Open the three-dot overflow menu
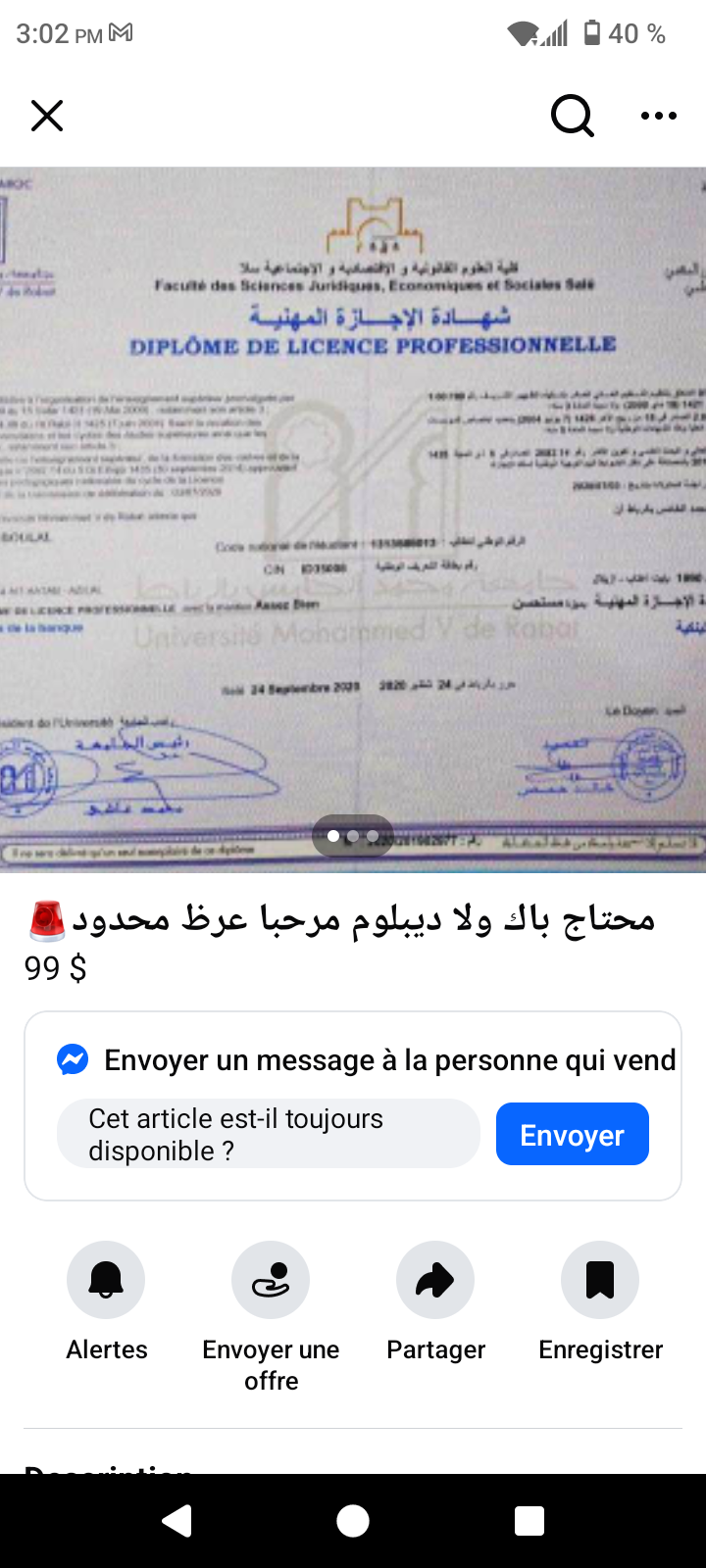 coord(658,116)
